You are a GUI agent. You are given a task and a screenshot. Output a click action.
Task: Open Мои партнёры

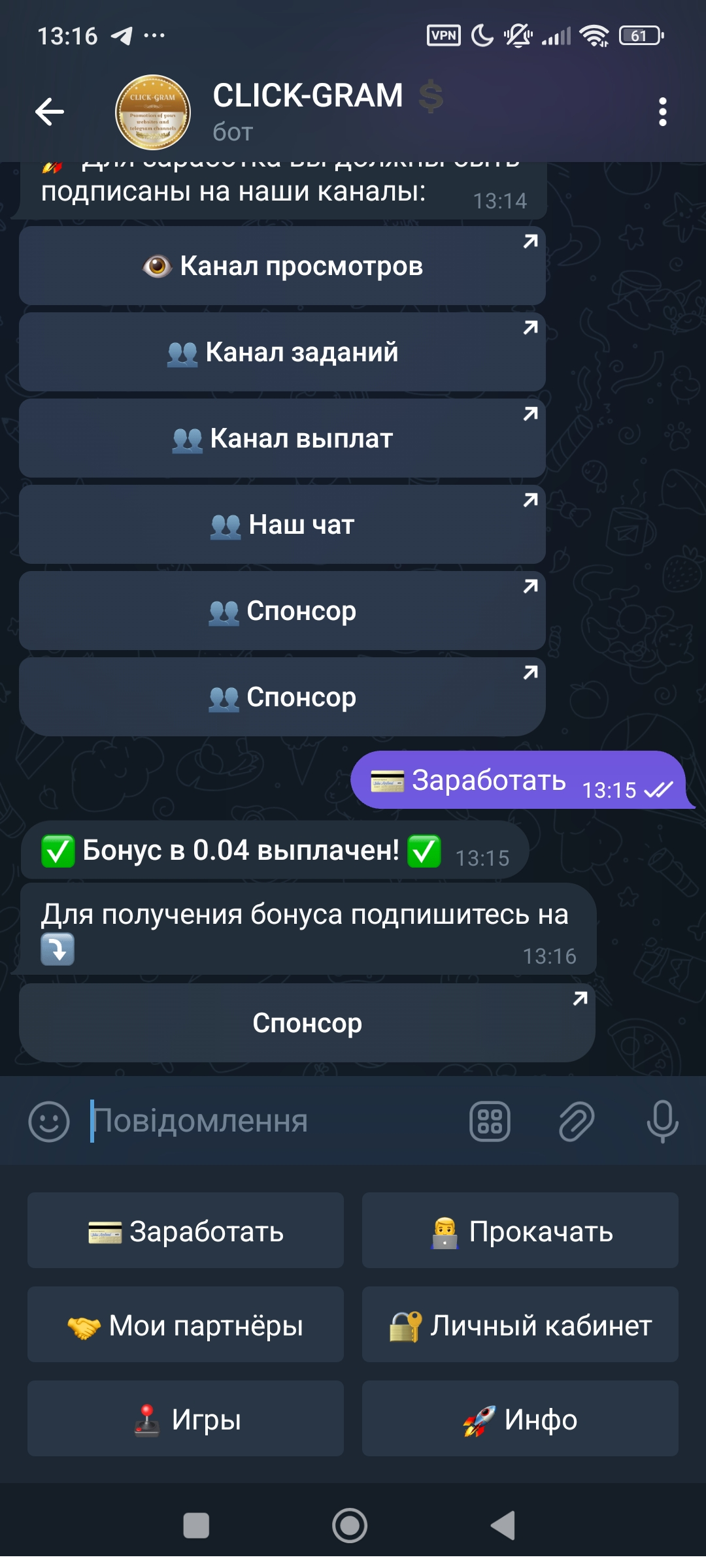pos(186,1326)
